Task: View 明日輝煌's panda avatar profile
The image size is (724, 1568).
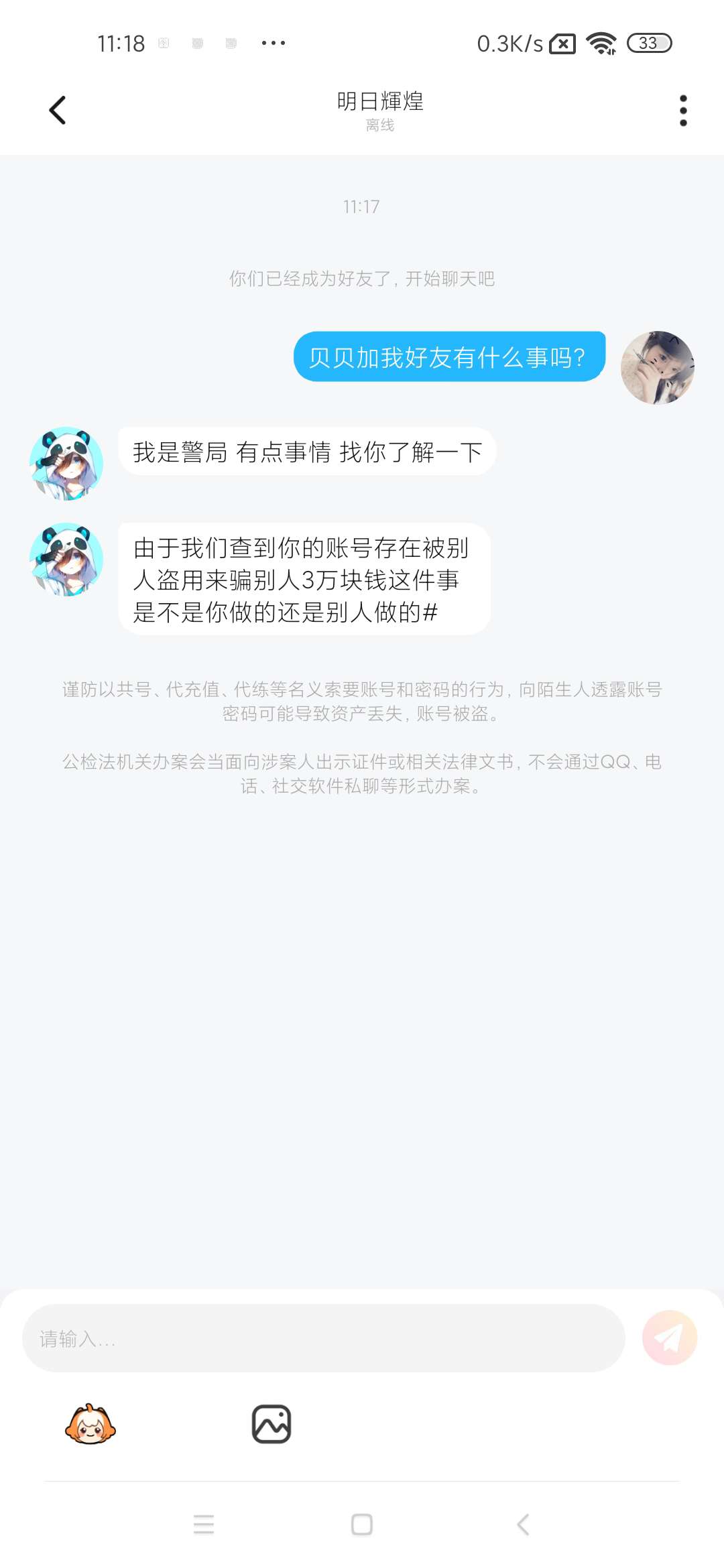Action: (66, 463)
